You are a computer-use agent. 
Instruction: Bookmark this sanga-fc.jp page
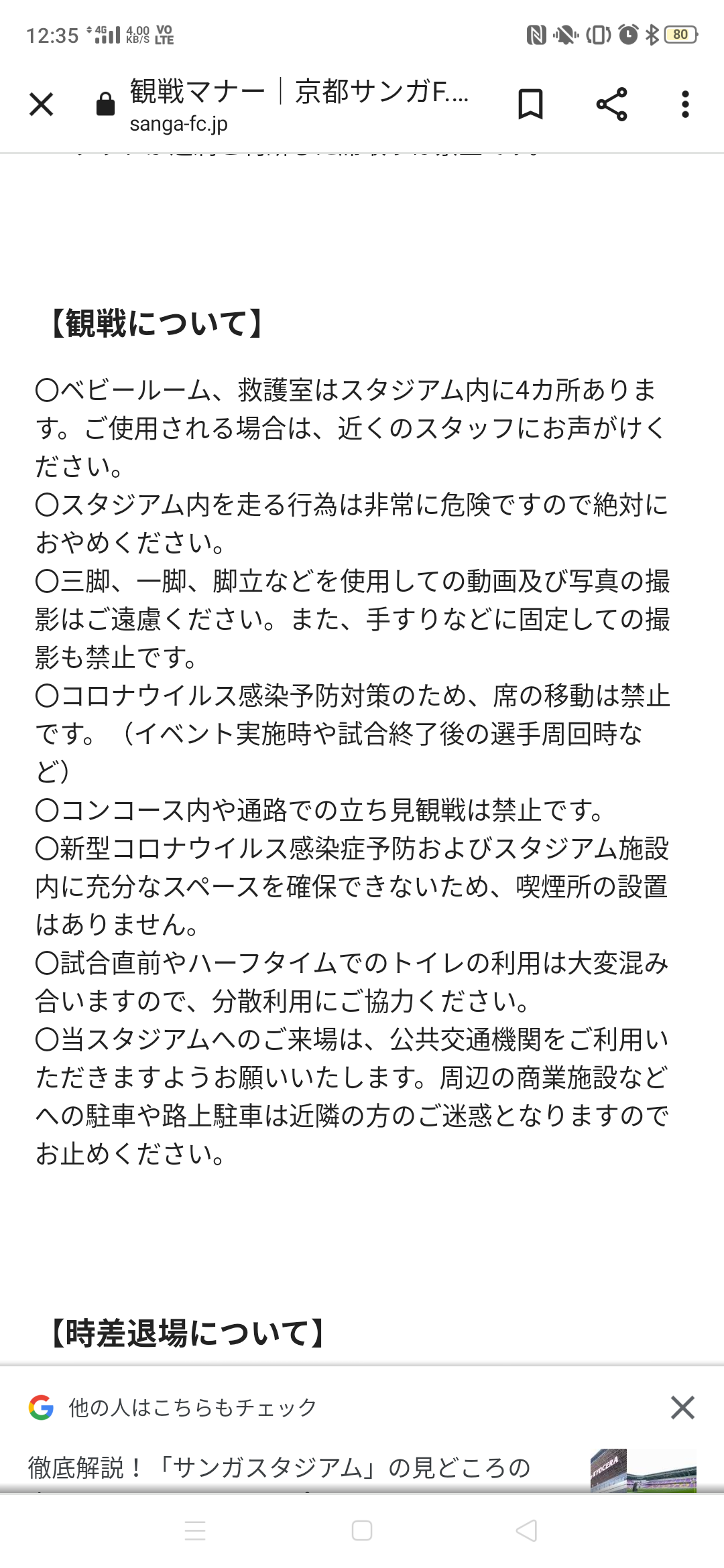(x=530, y=105)
